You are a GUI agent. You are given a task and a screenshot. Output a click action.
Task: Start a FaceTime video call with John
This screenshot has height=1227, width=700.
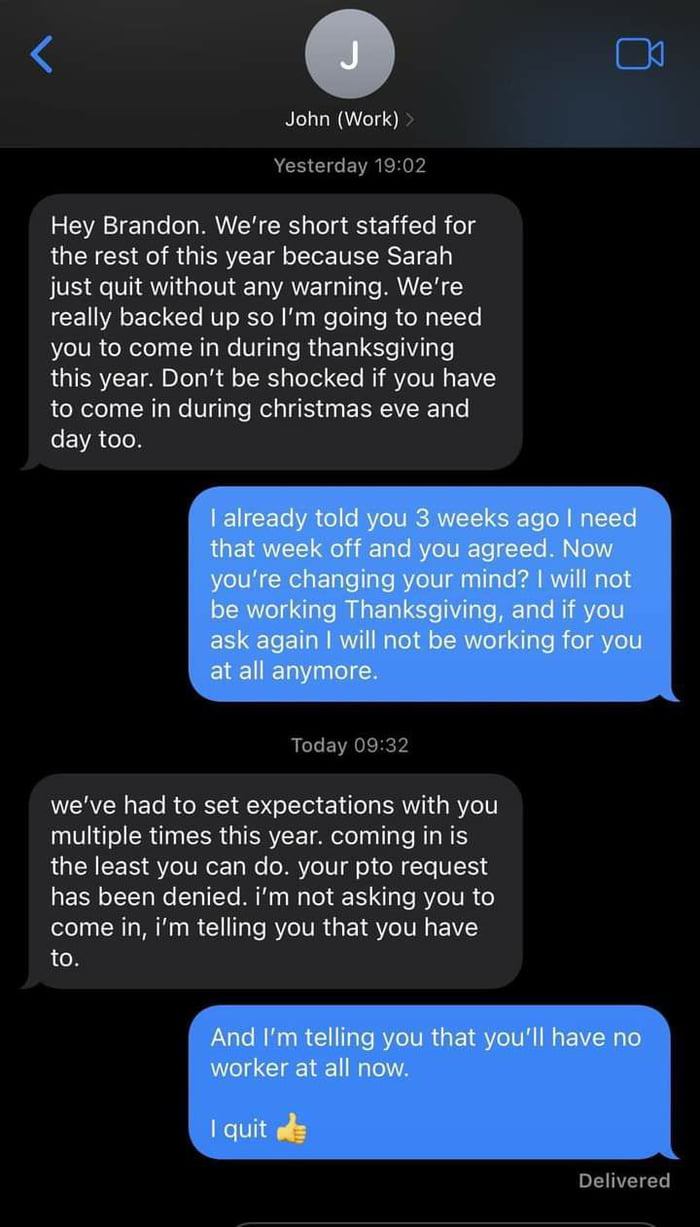pyautogui.click(x=639, y=54)
